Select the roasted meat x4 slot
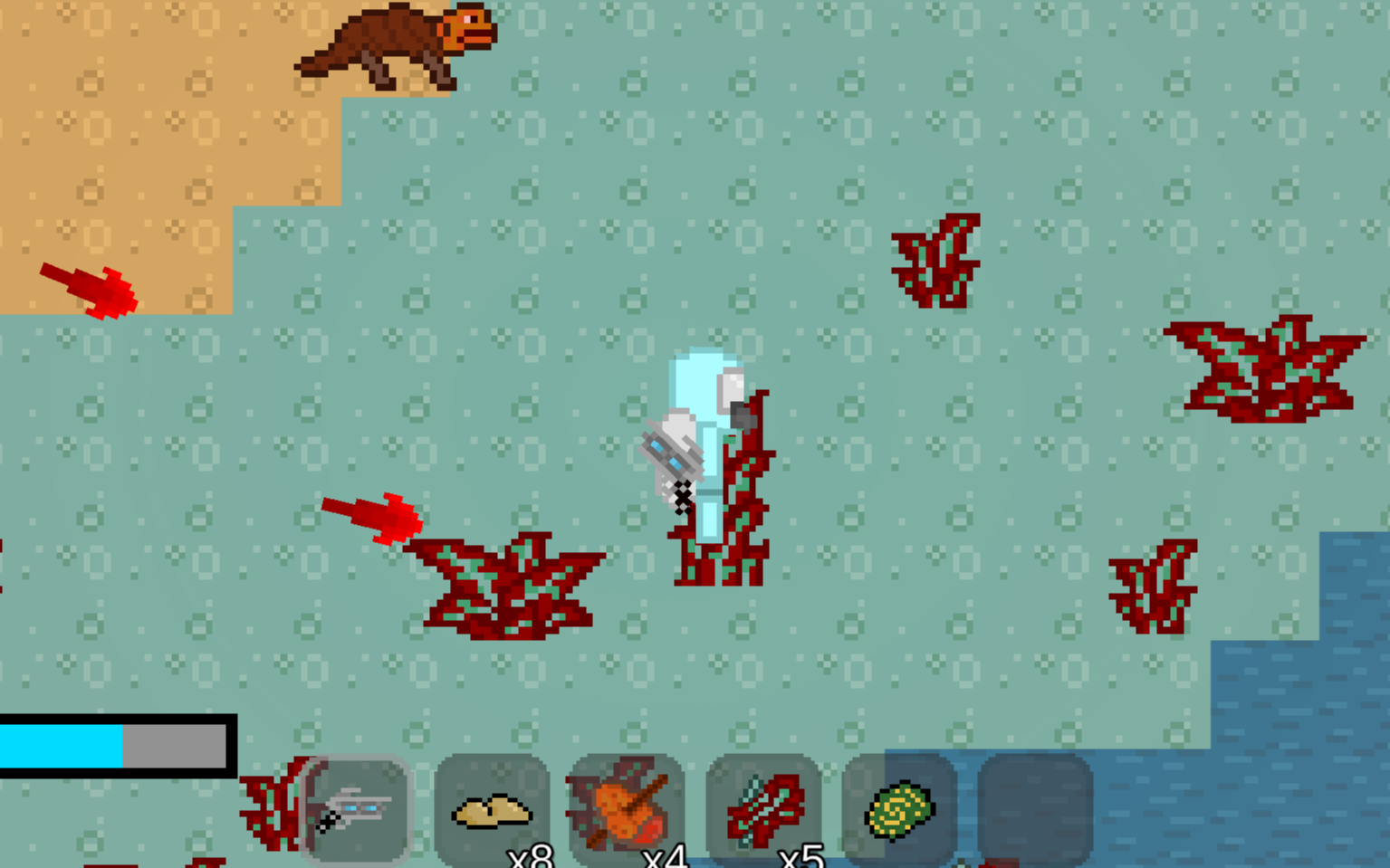The height and width of the screenshot is (868, 1390). (x=627, y=808)
